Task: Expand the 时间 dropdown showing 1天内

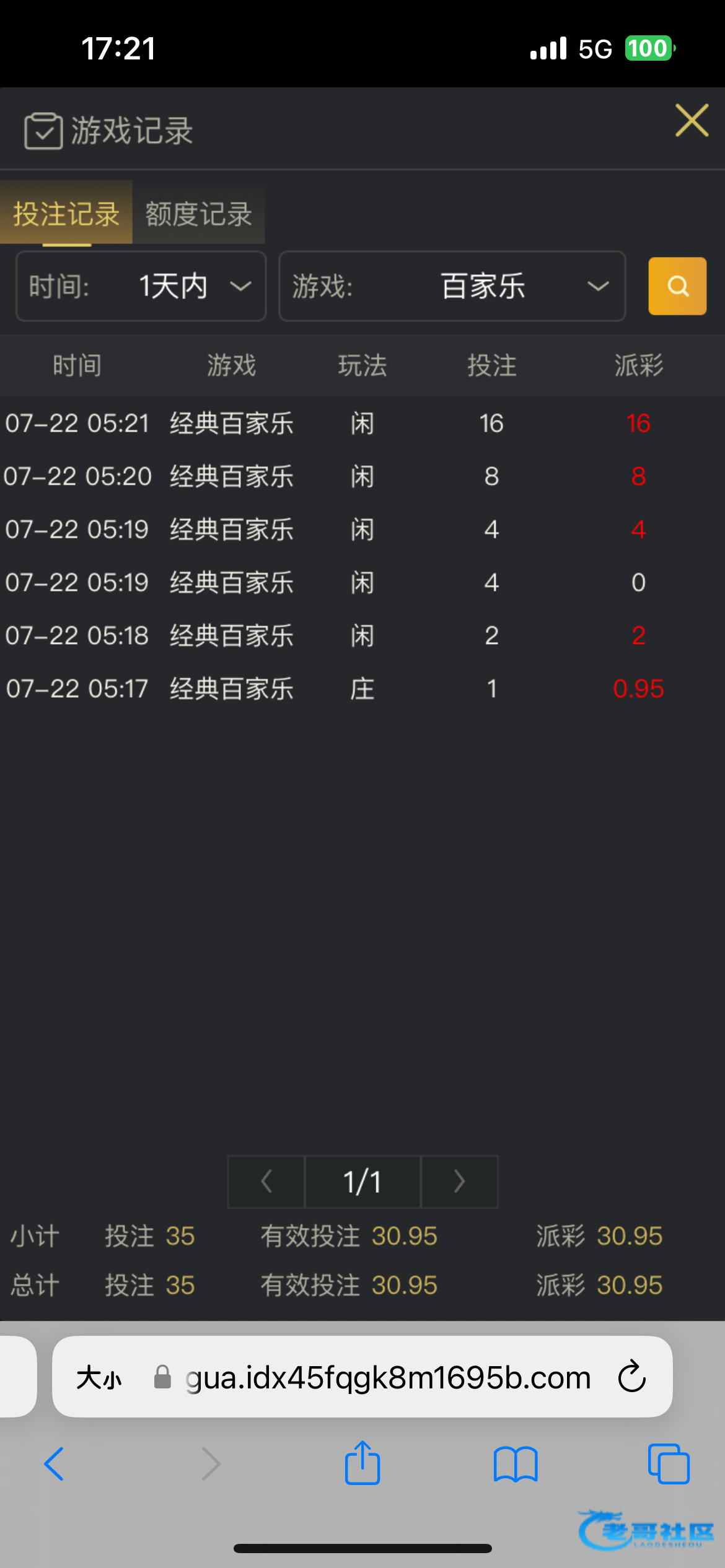Action: coord(141,286)
